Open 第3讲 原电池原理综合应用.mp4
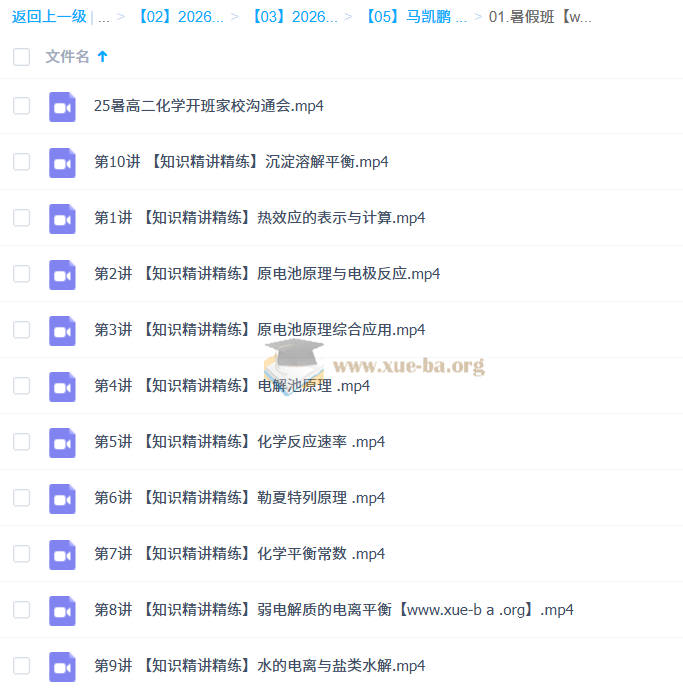The image size is (683, 691). pos(259,330)
